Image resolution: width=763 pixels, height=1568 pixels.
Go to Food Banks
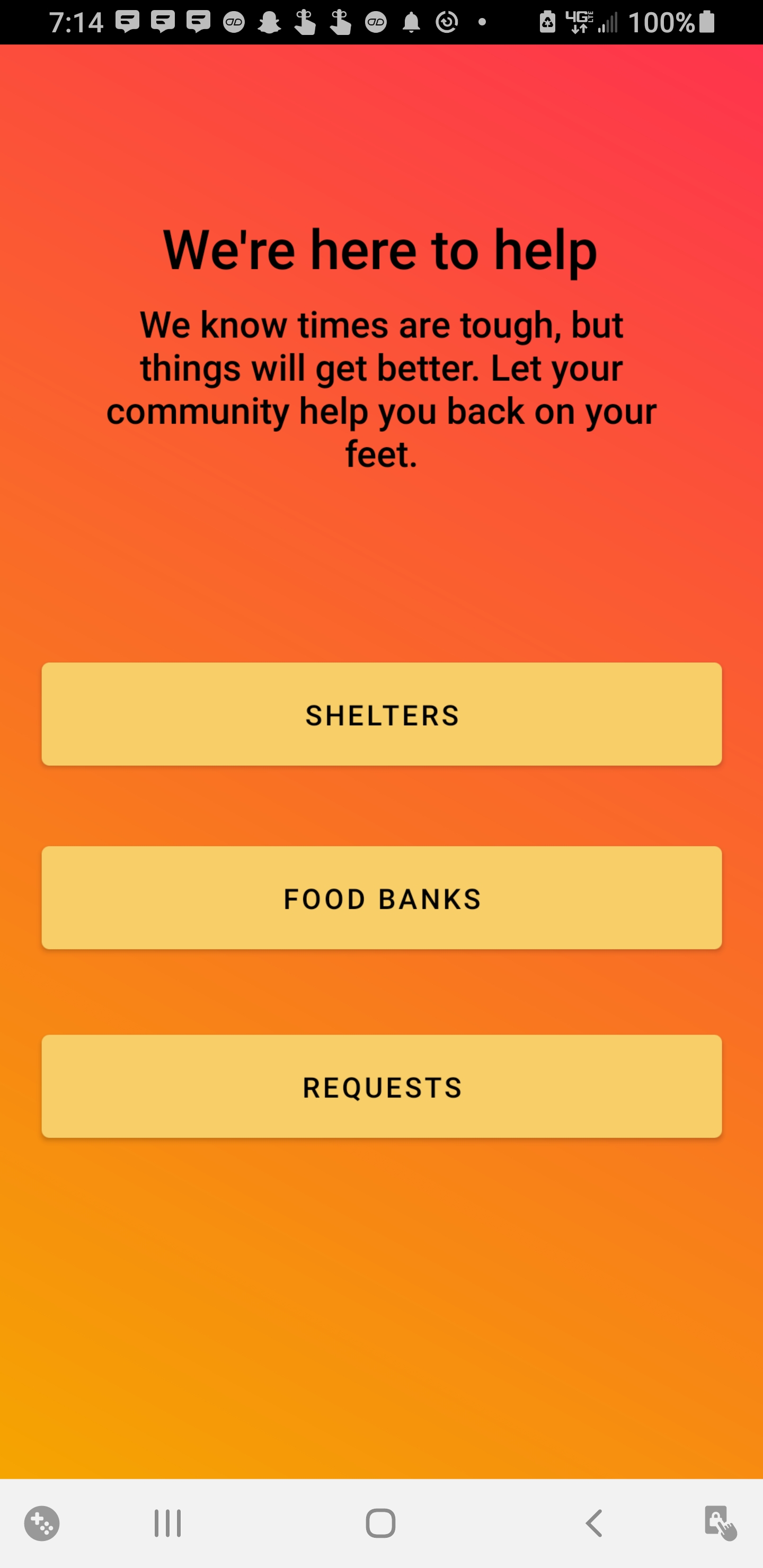point(381,898)
